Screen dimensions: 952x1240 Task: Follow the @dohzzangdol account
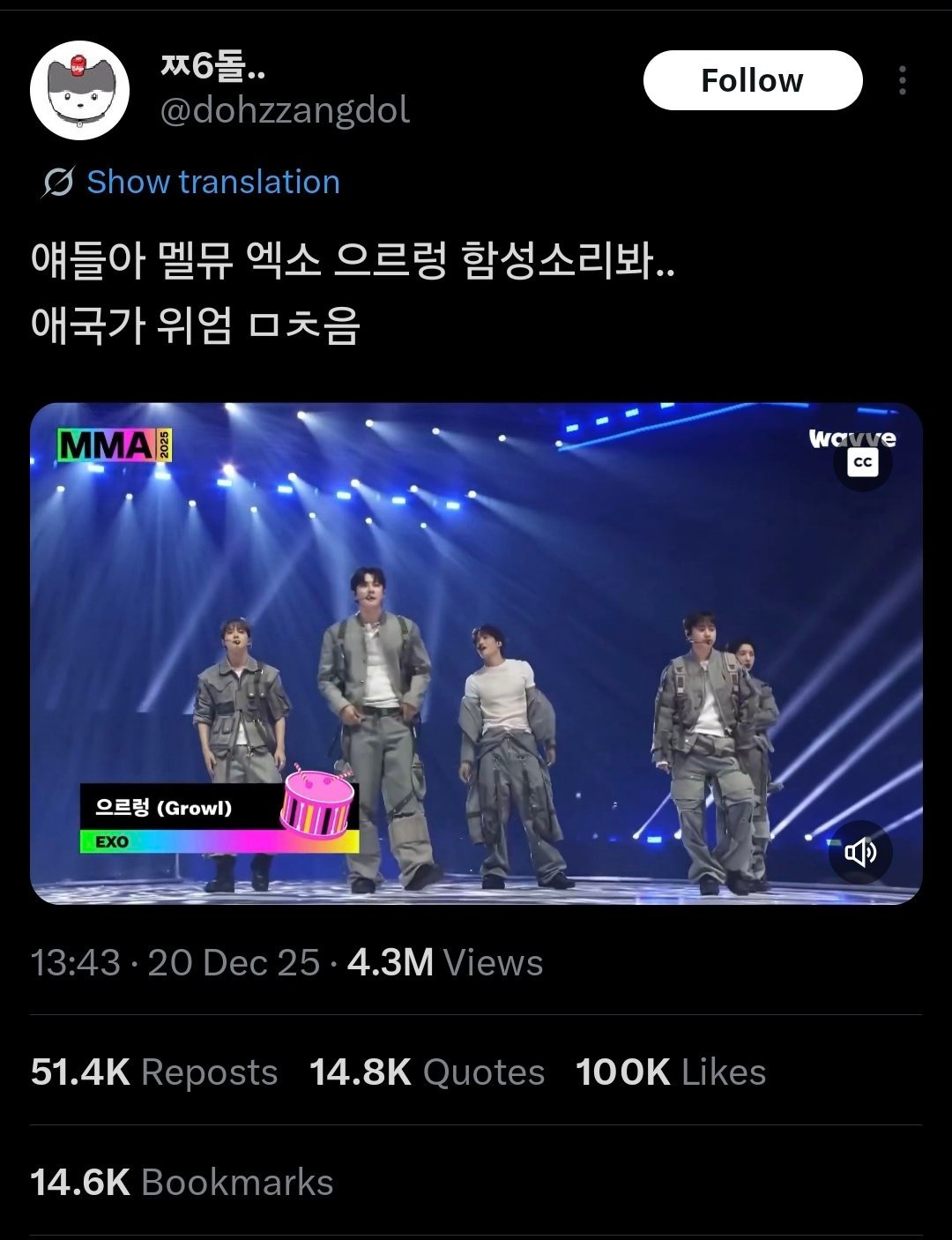(752, 80)
